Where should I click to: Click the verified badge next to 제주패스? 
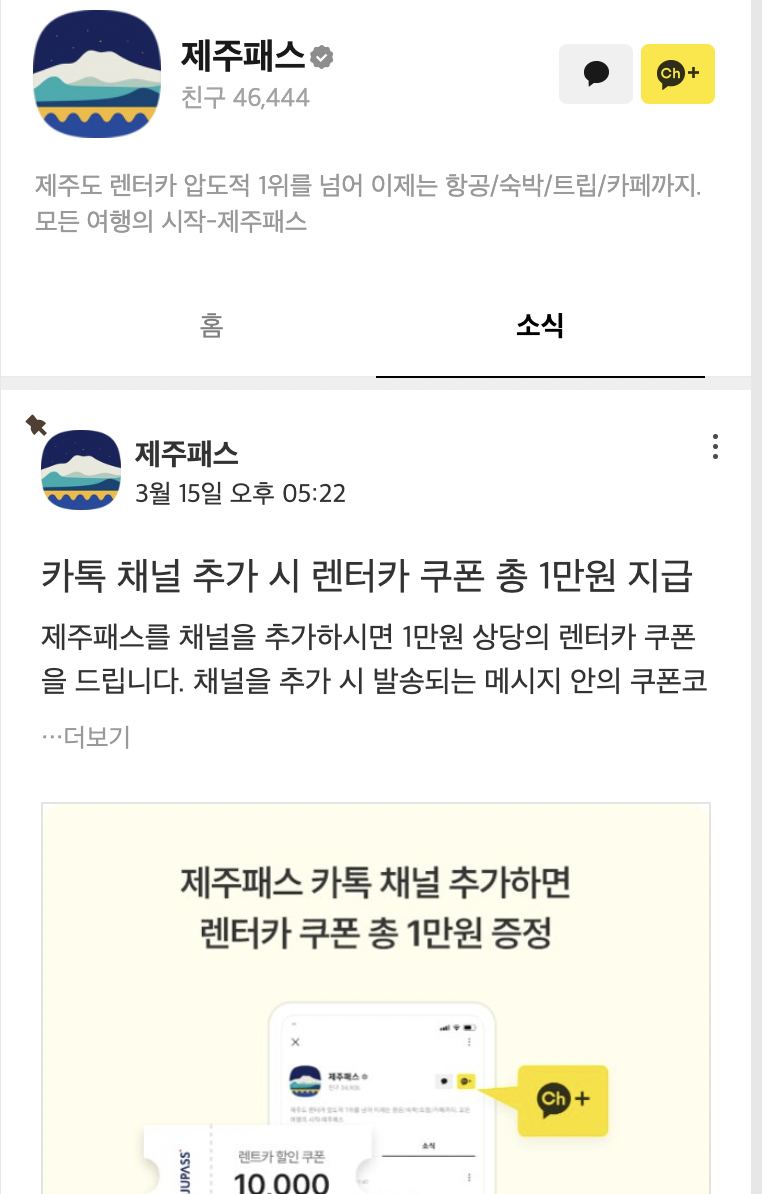pyautogui.click(x=320, y=56)
